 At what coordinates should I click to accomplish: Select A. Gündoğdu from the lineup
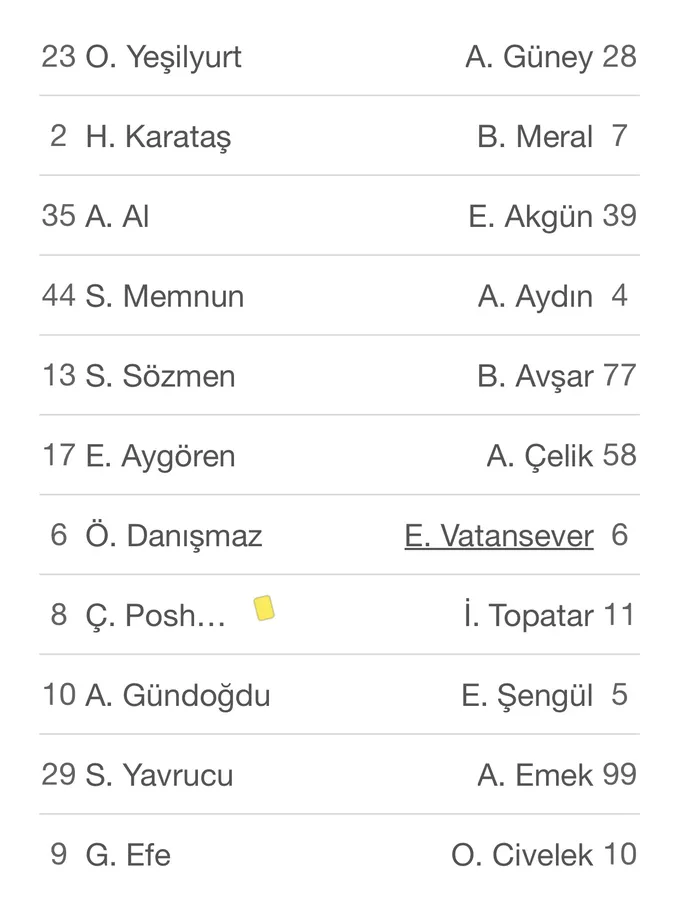(177, 696)
